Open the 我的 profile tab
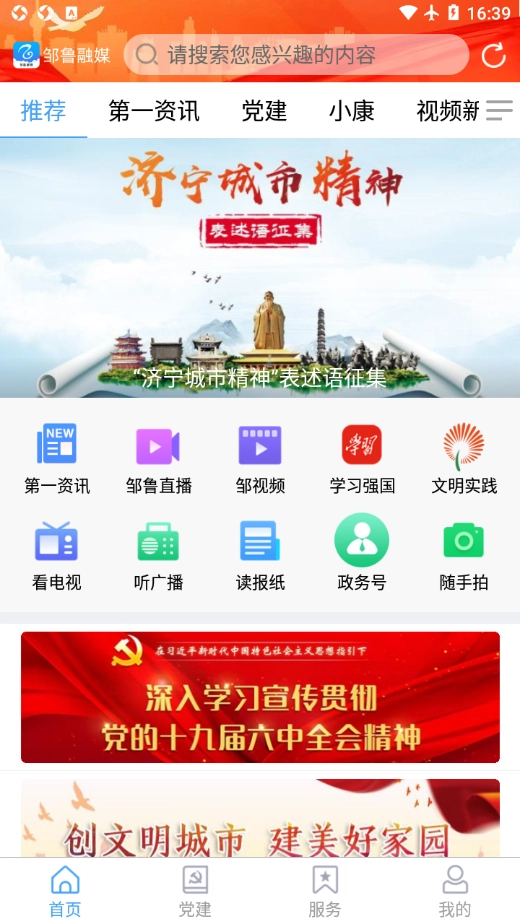The image size is (520, 924). click(455, 891)
